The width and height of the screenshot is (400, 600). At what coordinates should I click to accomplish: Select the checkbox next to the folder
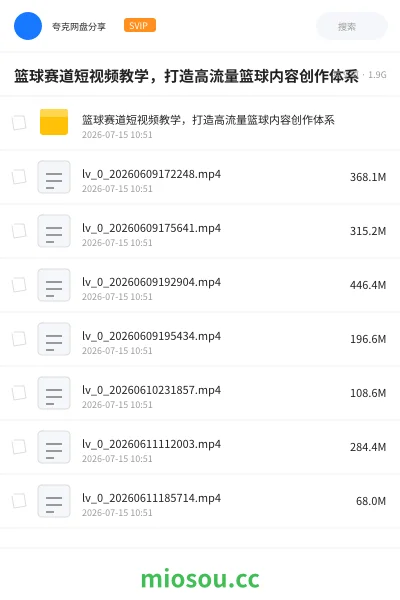pos(19,123)
